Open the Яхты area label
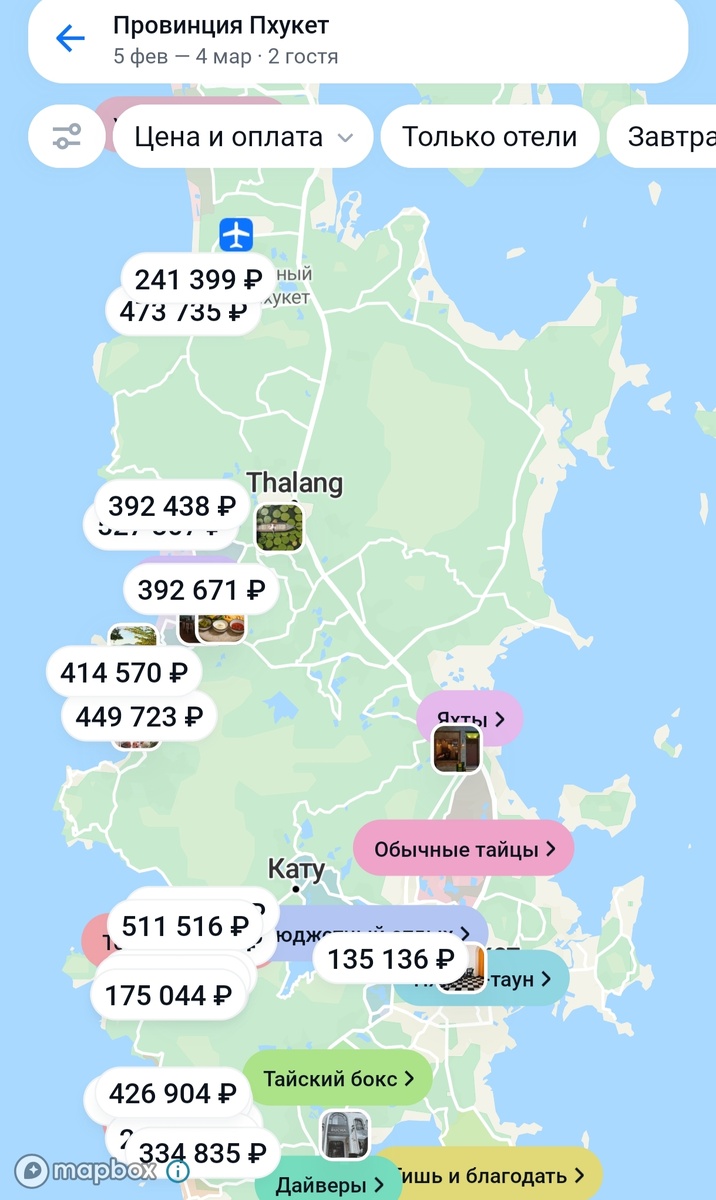716x1200 pixels. (x=470, y=718)
